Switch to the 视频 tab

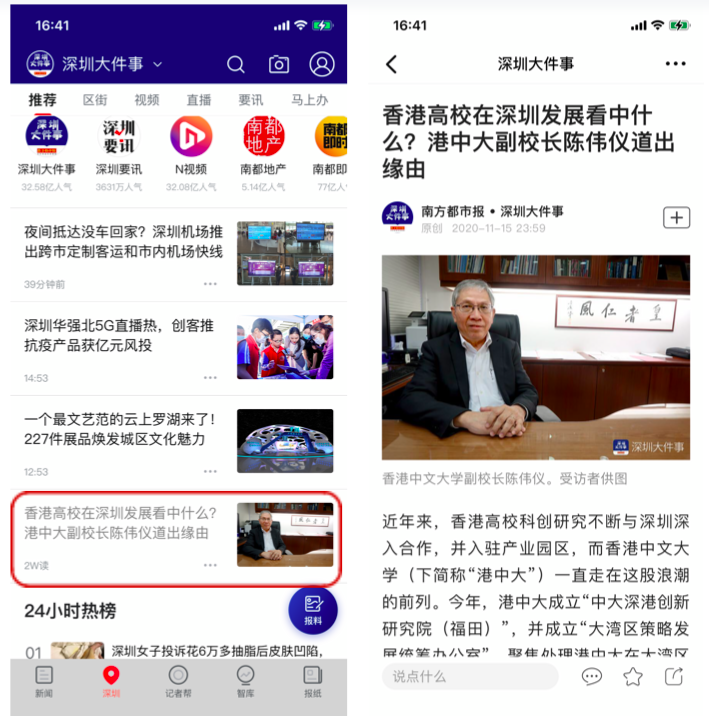click(147, 100)
